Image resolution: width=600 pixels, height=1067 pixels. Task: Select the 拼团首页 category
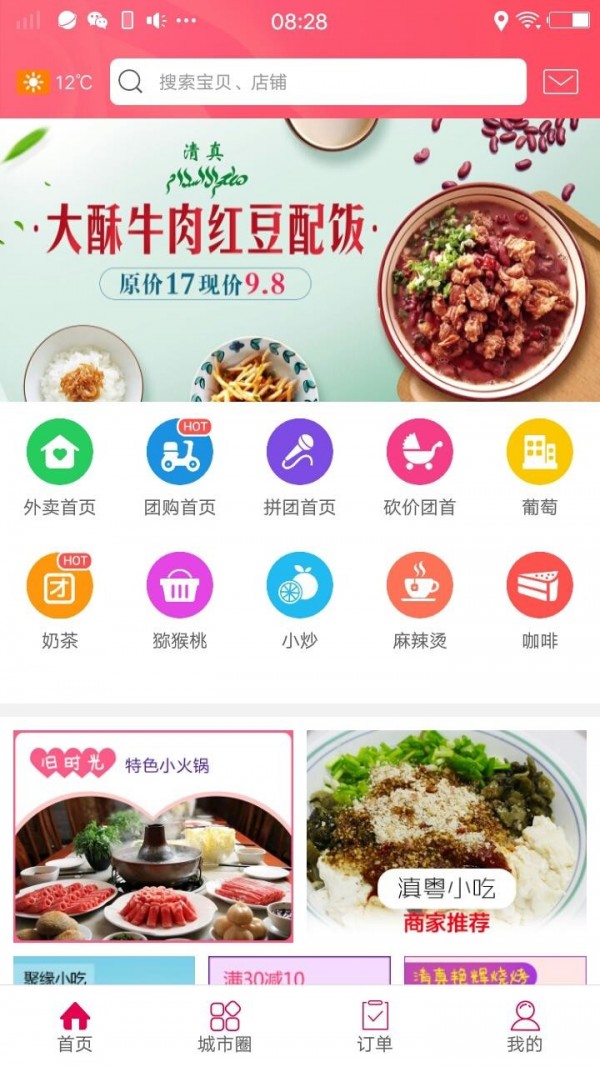click(300, 467)
